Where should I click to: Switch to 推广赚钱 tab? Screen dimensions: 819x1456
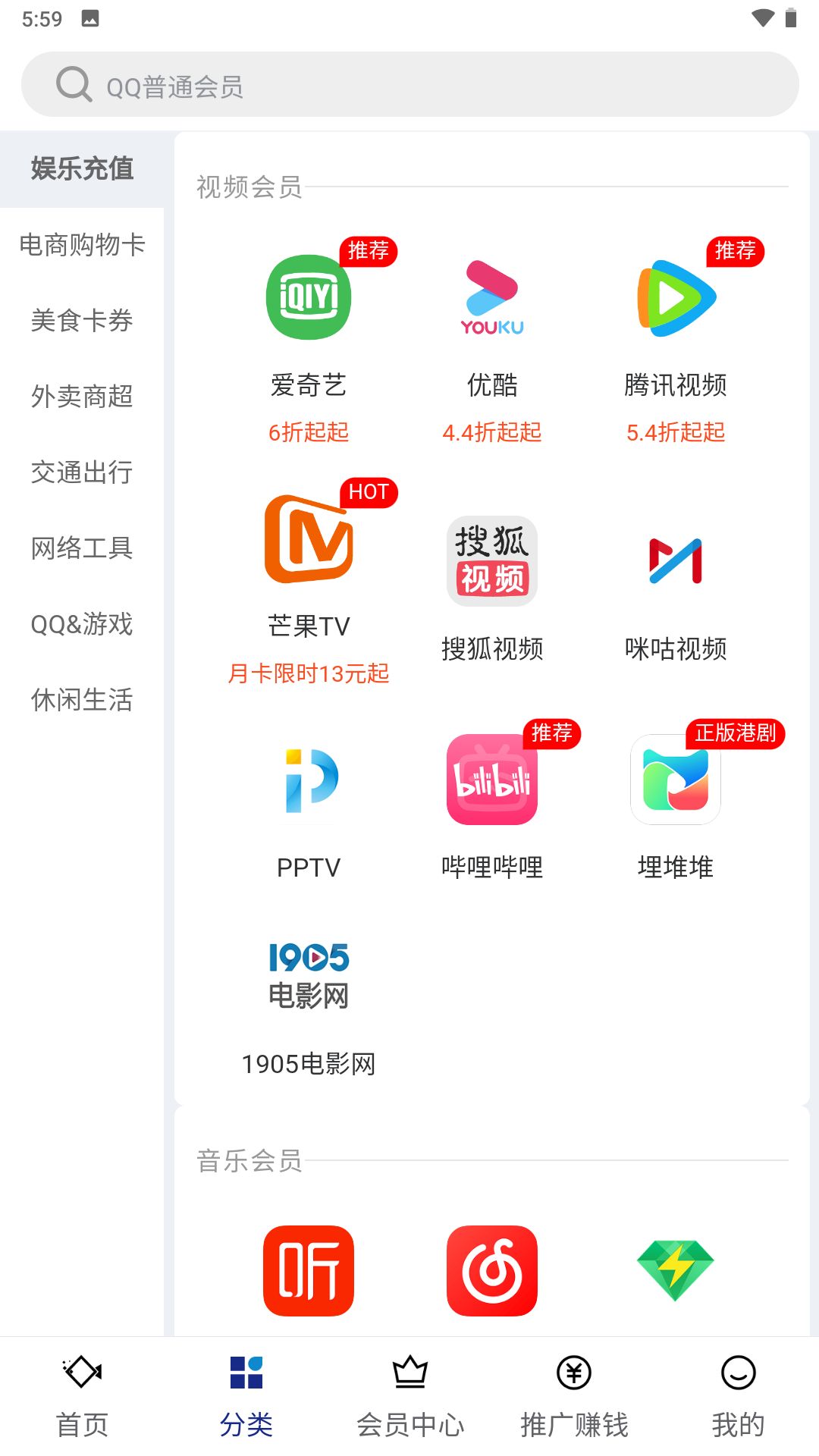(x=574, y=1395)
